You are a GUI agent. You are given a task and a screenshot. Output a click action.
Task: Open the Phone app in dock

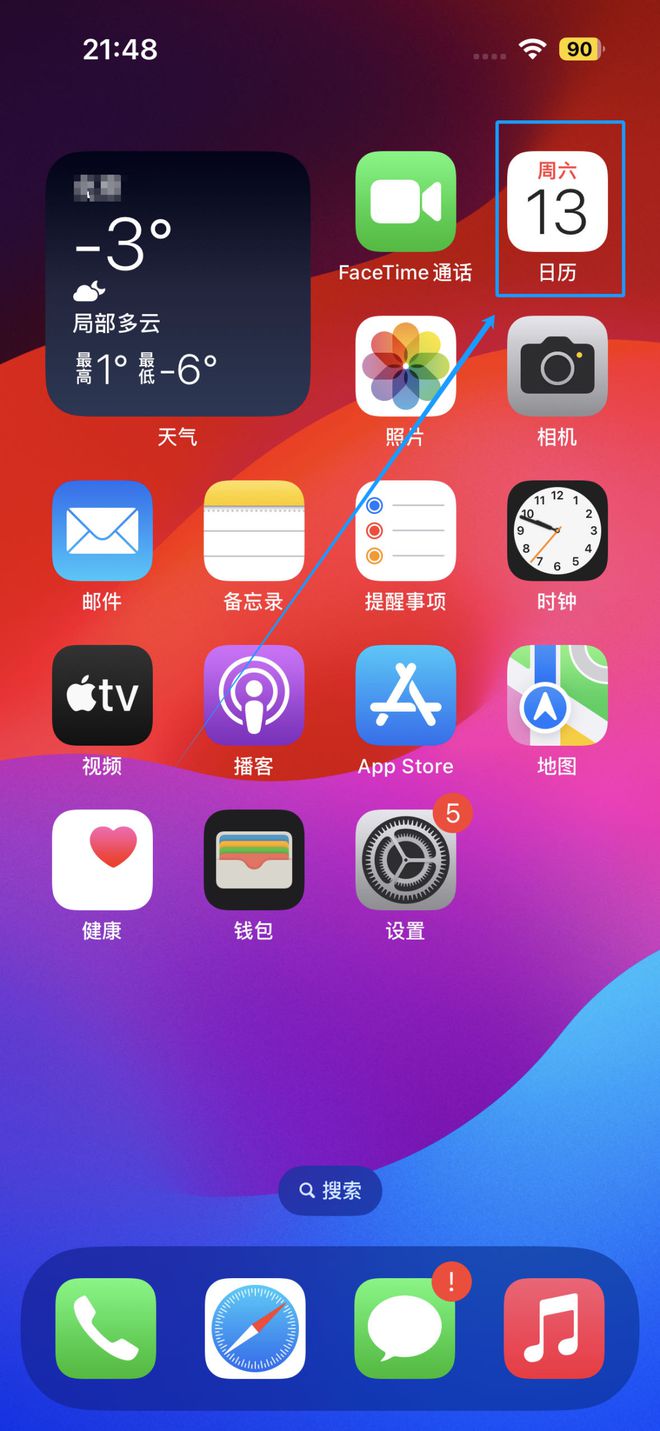[105, 1328]
